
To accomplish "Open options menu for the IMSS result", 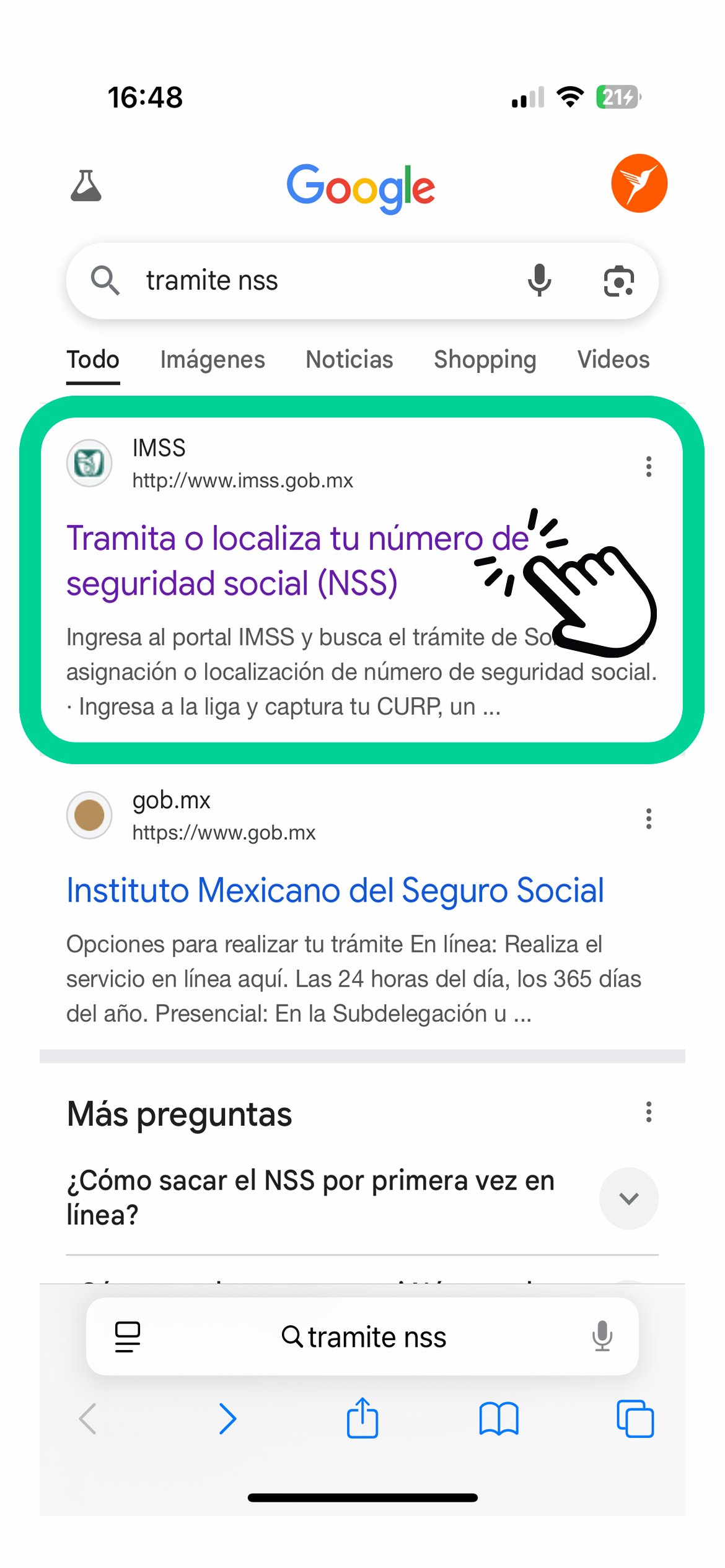I will click(648, 466).
